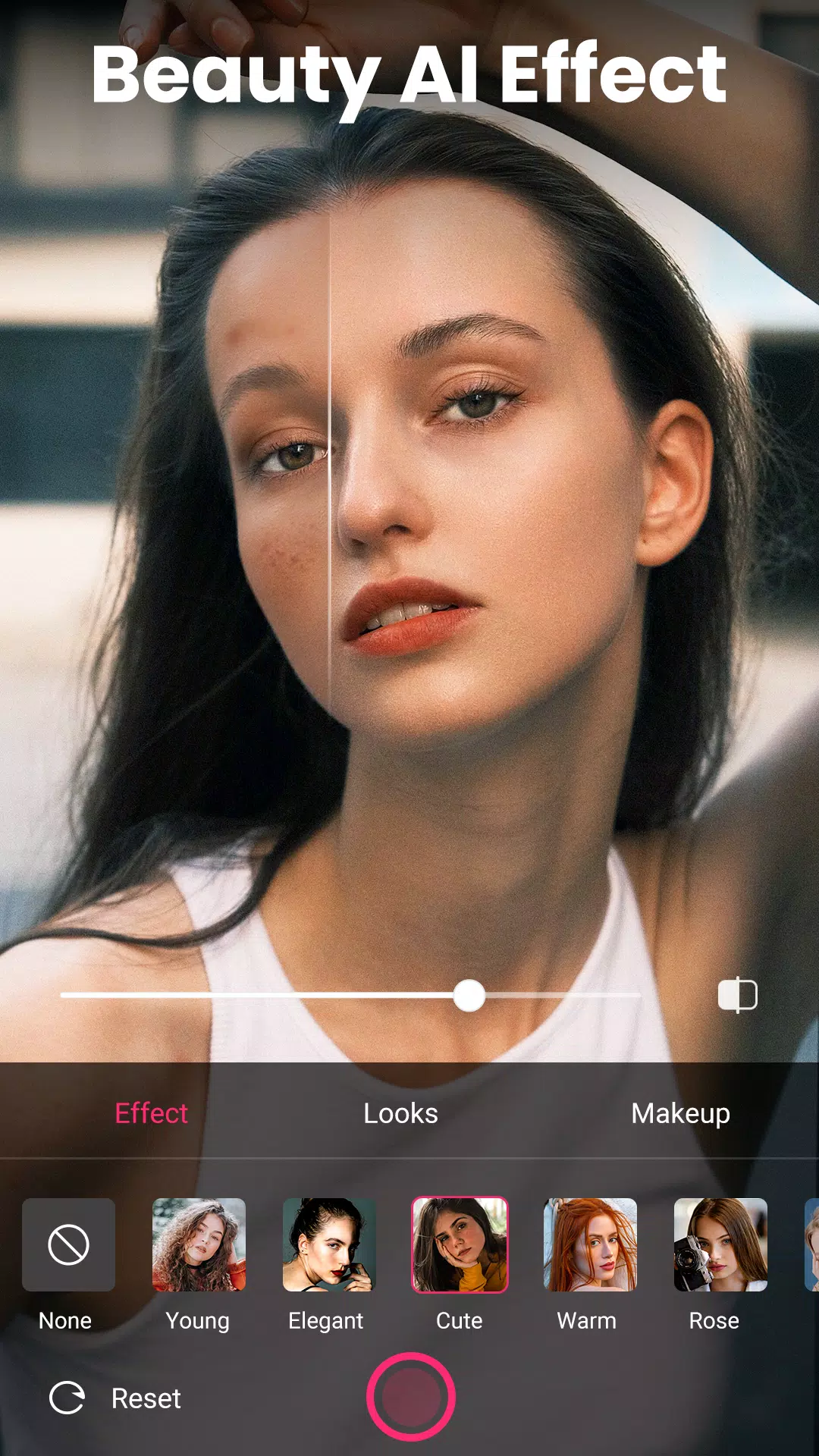Select the Effect tab

pyautogui.click(x=152, y=1113)
